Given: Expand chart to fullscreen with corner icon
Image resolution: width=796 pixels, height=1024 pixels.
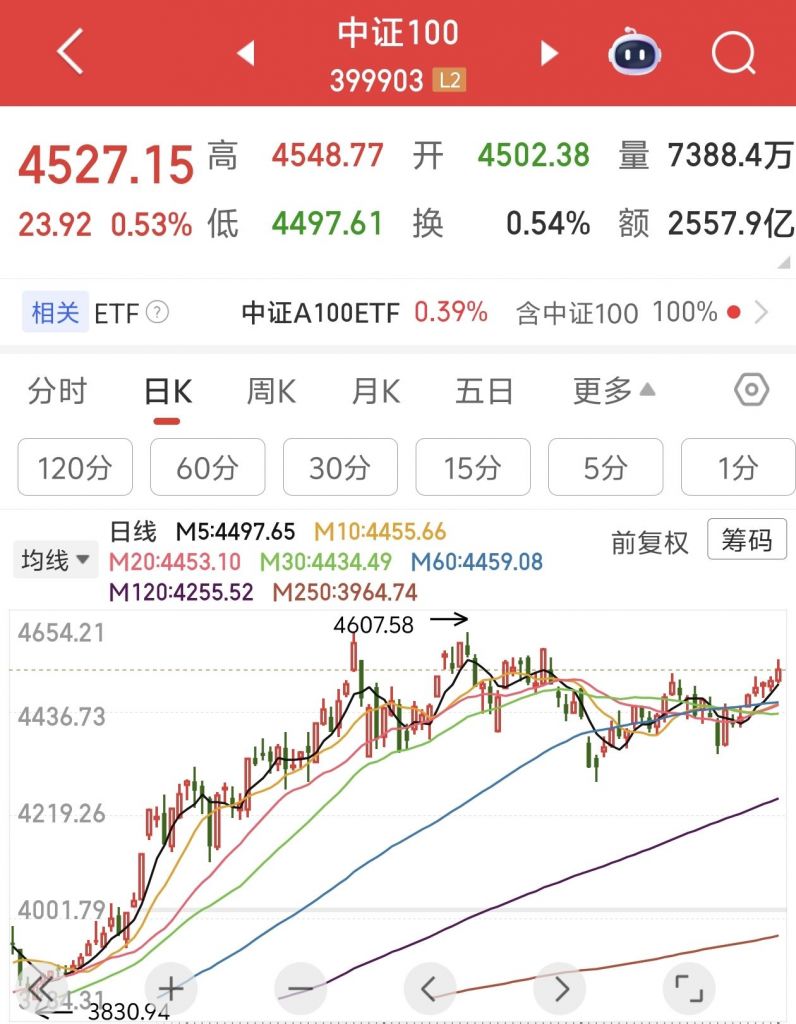Looking at the screenshot, I should (690, 988).
